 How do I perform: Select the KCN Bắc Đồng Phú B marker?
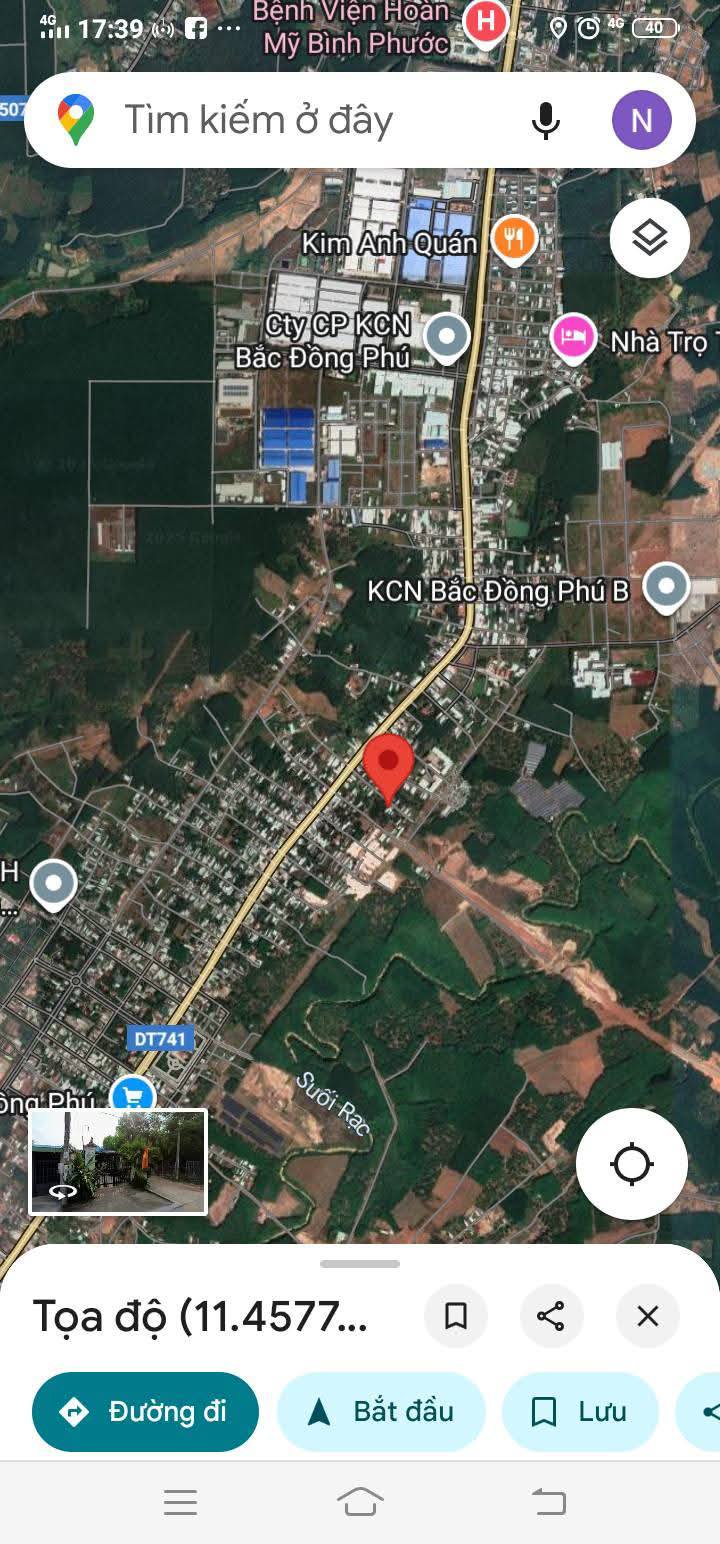(x=666, y=588)
